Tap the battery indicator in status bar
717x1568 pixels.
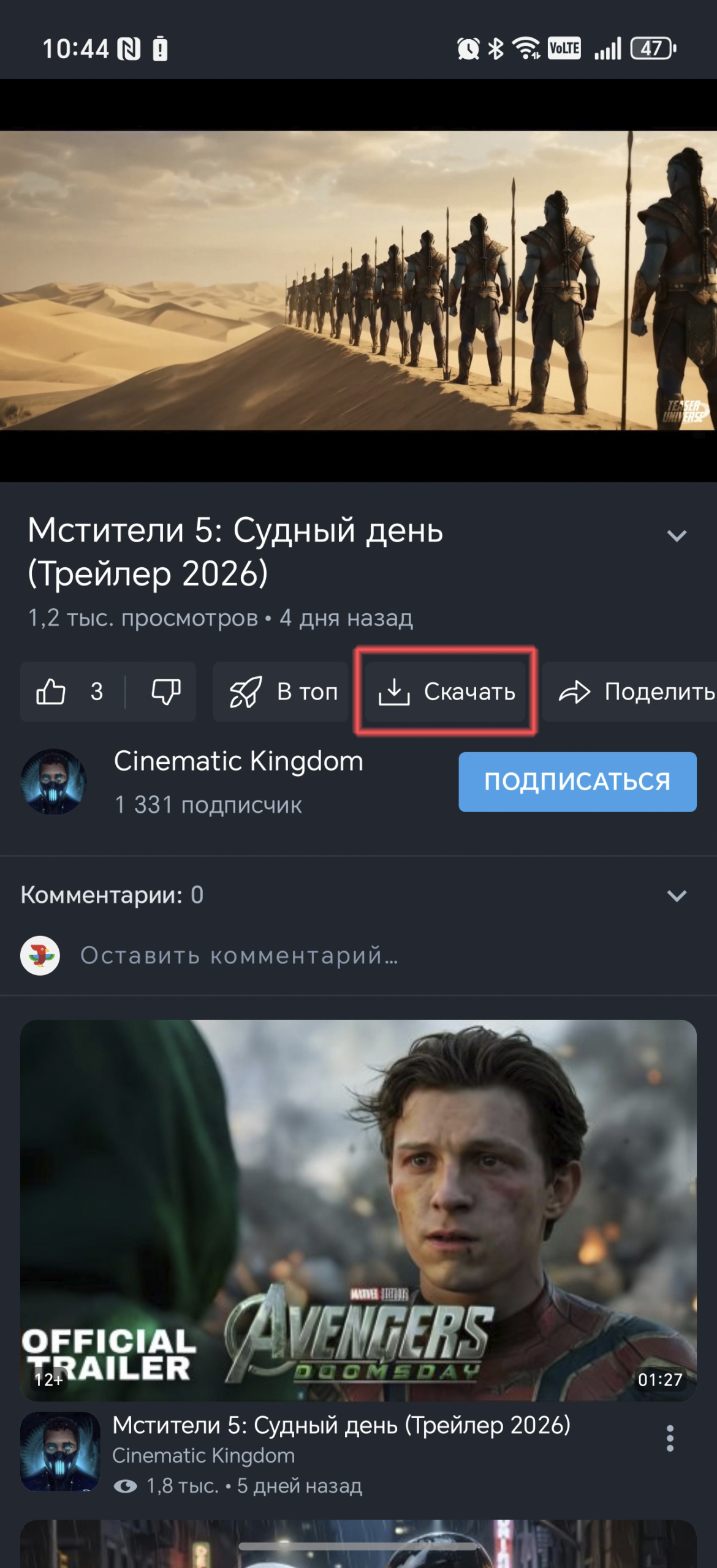pyautogui.click(x=651, y=48)
